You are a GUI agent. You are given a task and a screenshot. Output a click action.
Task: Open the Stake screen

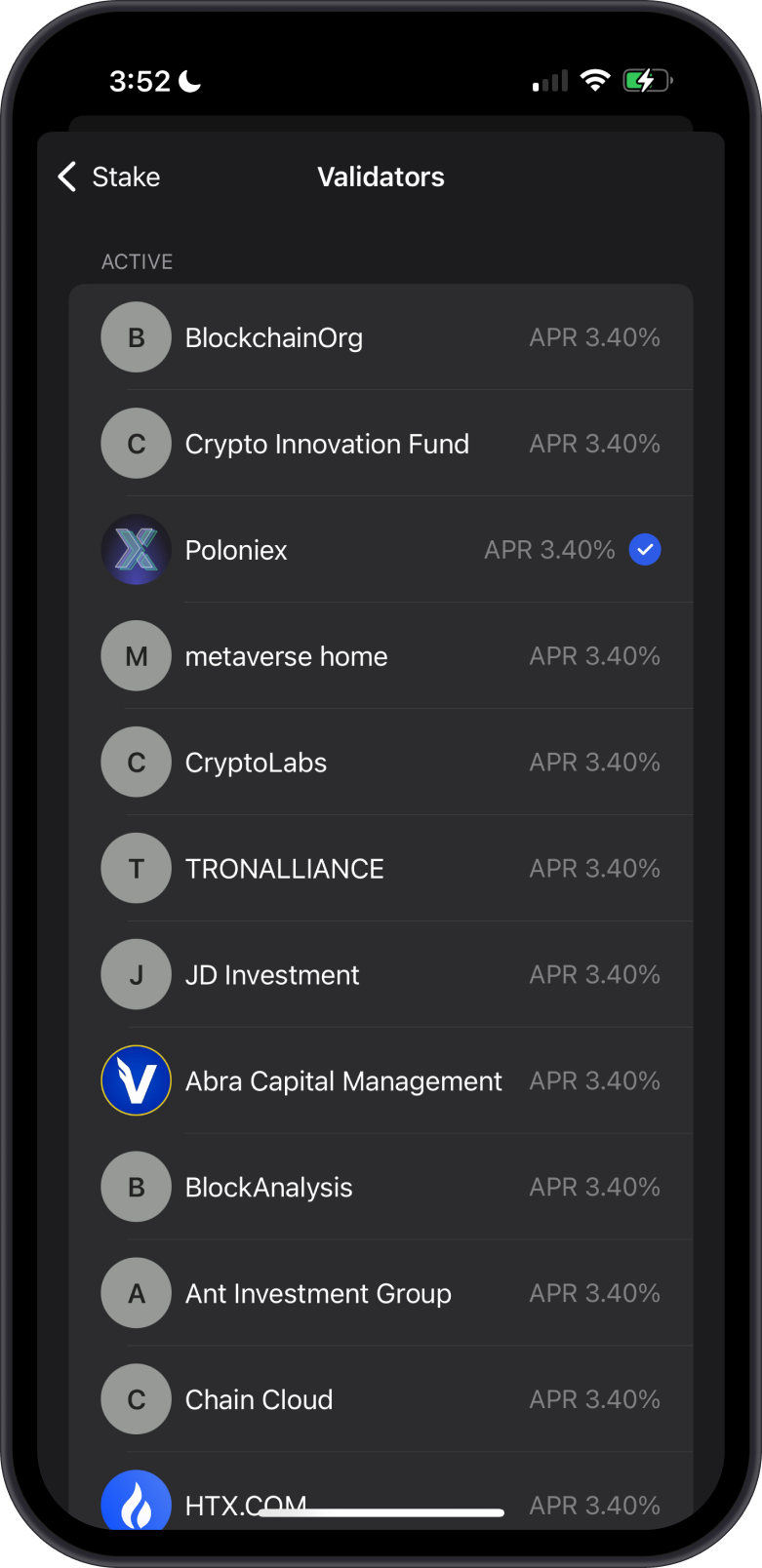(107, 176)
